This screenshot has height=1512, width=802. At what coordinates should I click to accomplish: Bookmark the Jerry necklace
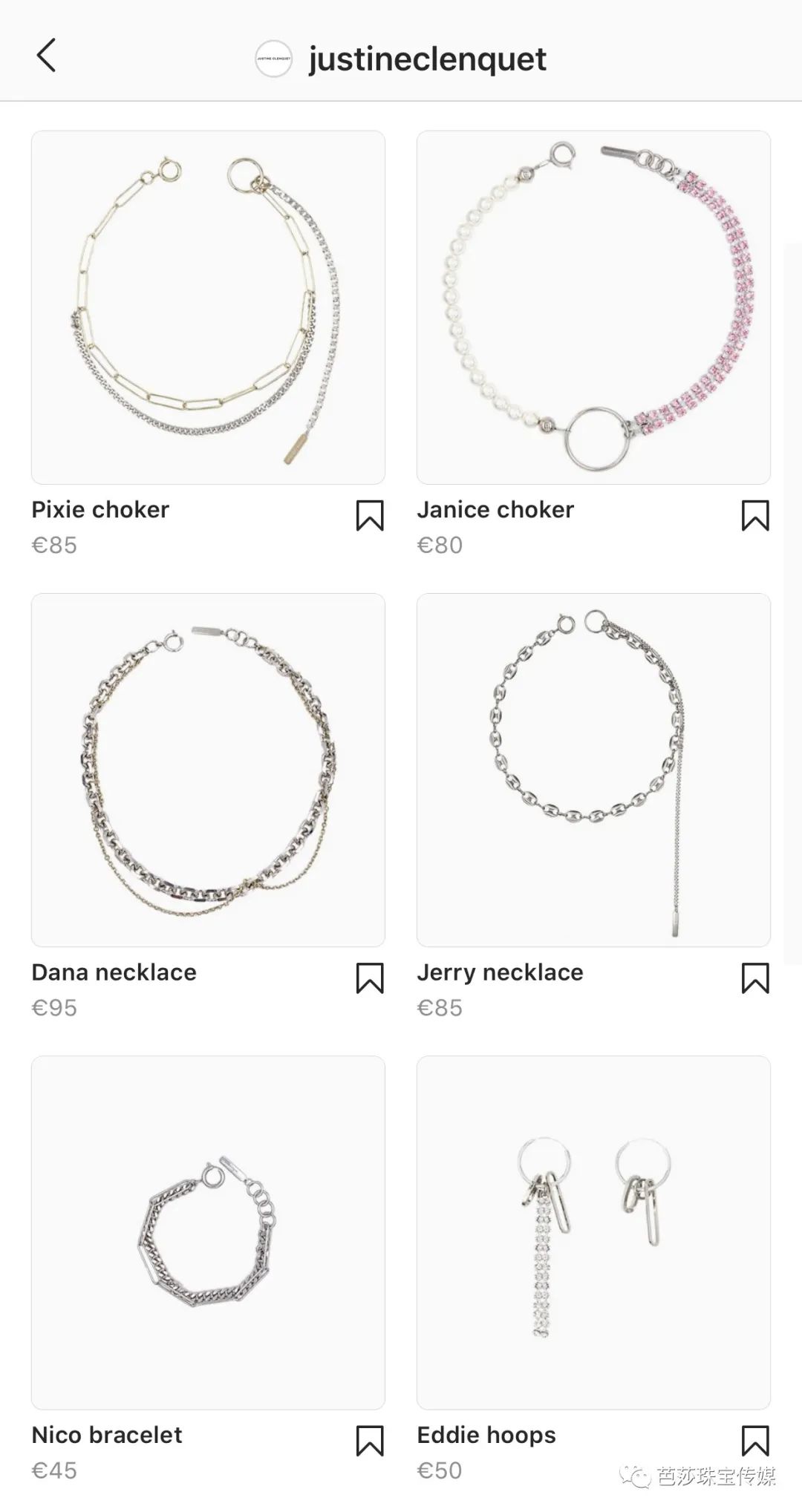pos(755,978)
